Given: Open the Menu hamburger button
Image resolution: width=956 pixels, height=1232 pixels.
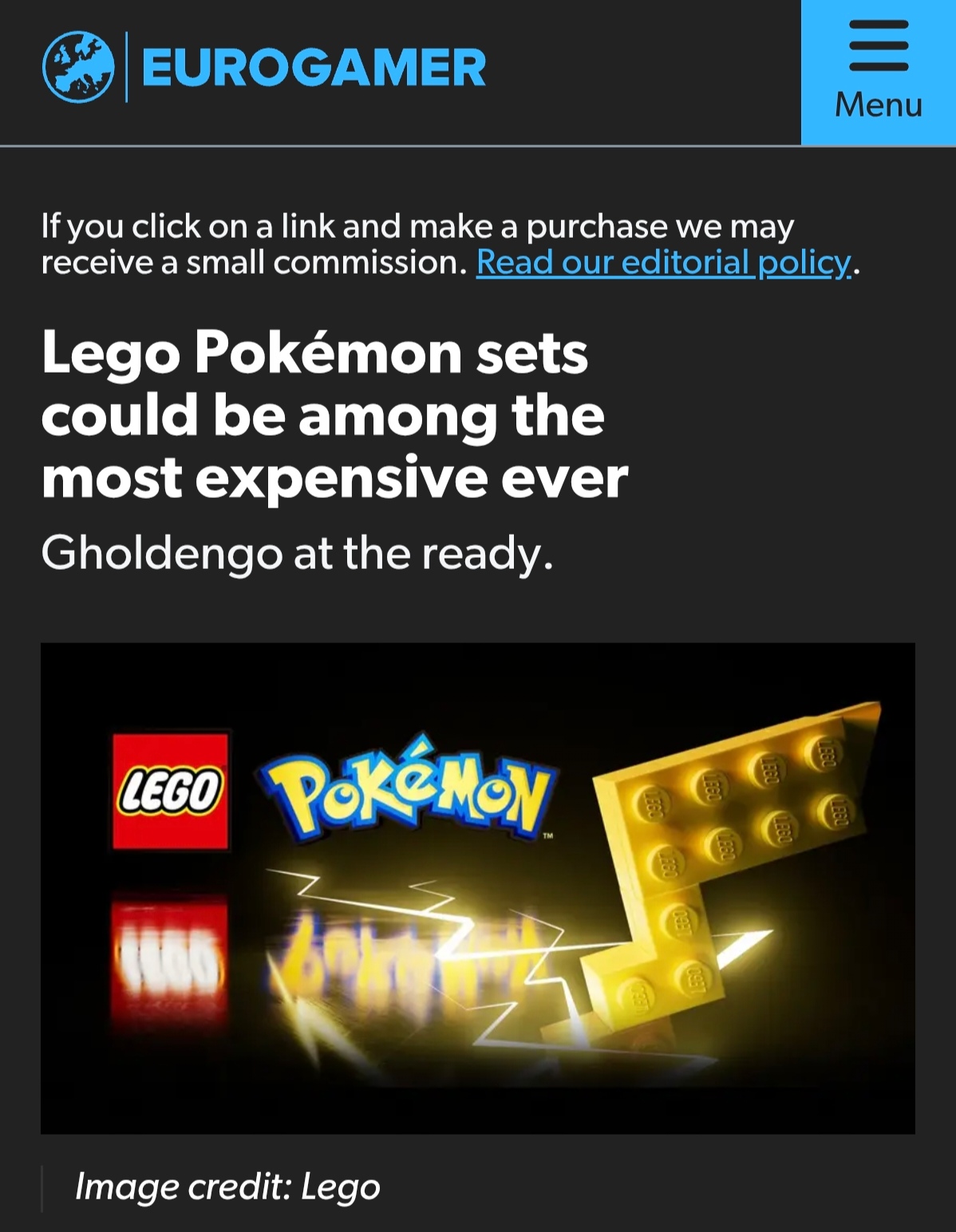Looking at the screenshot, I should [878, 72].
